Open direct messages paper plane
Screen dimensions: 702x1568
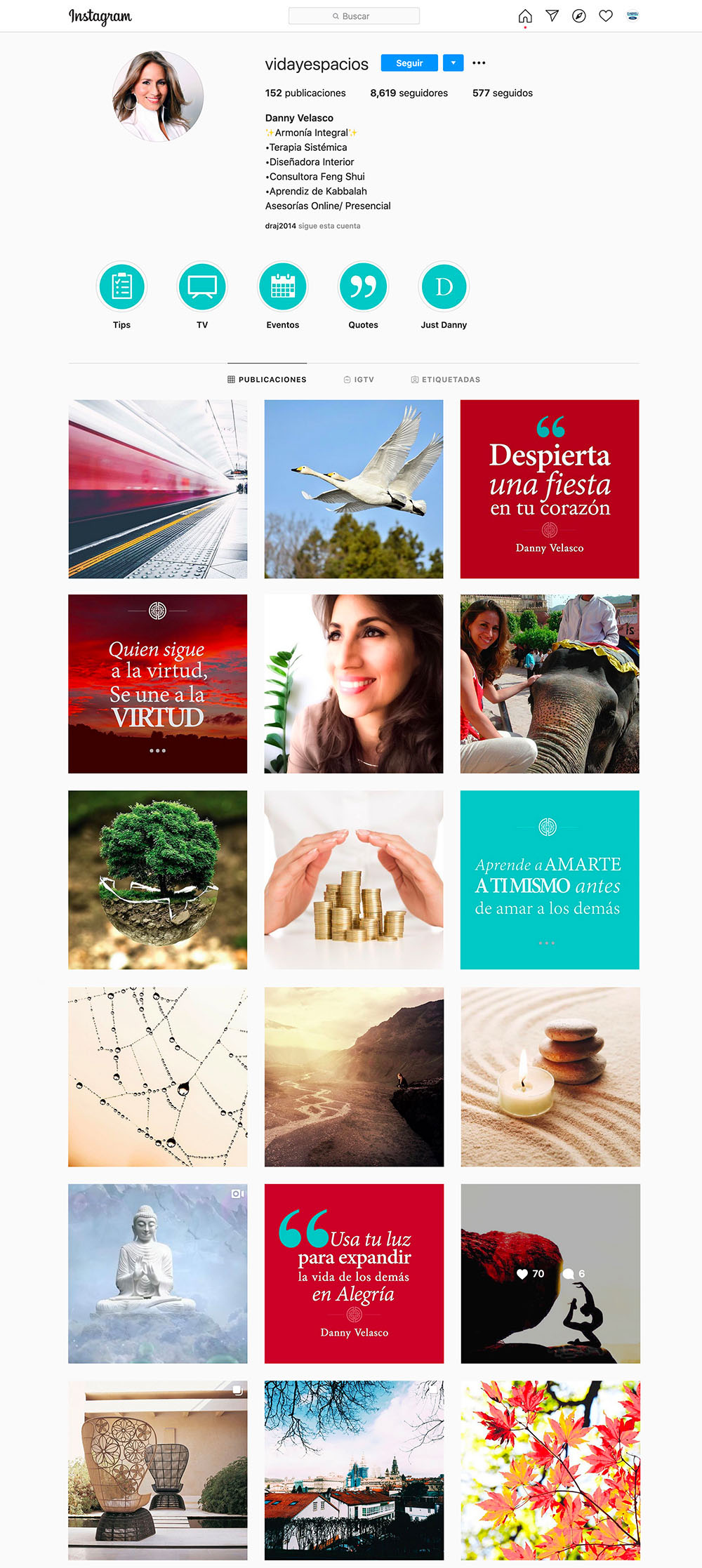coord(552,16)
